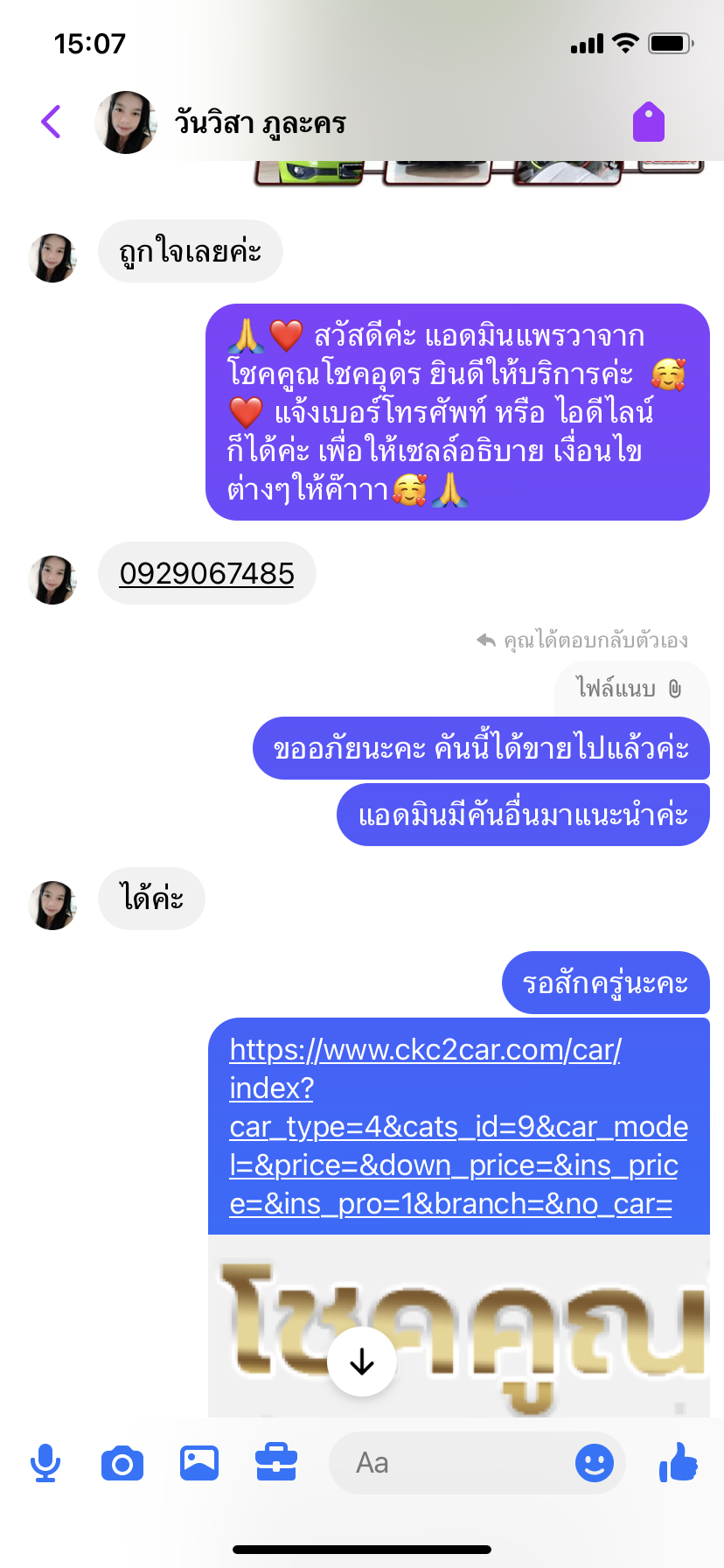
Task: Open the ckc2car.com link in the message
Action: pos(458,1126)
